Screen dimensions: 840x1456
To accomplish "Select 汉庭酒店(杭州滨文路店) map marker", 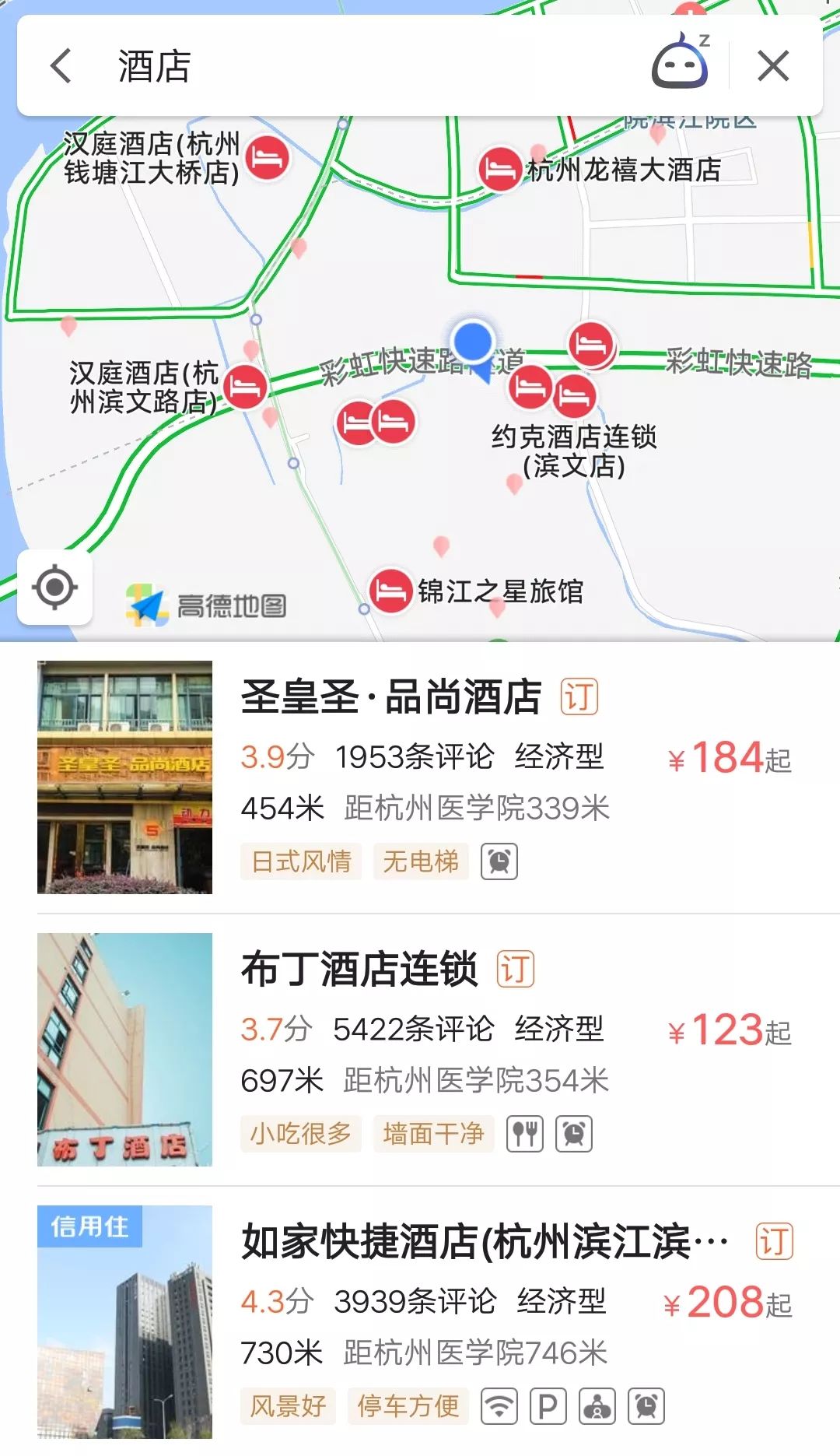I will pyautogui.click(x=245, y=387).
